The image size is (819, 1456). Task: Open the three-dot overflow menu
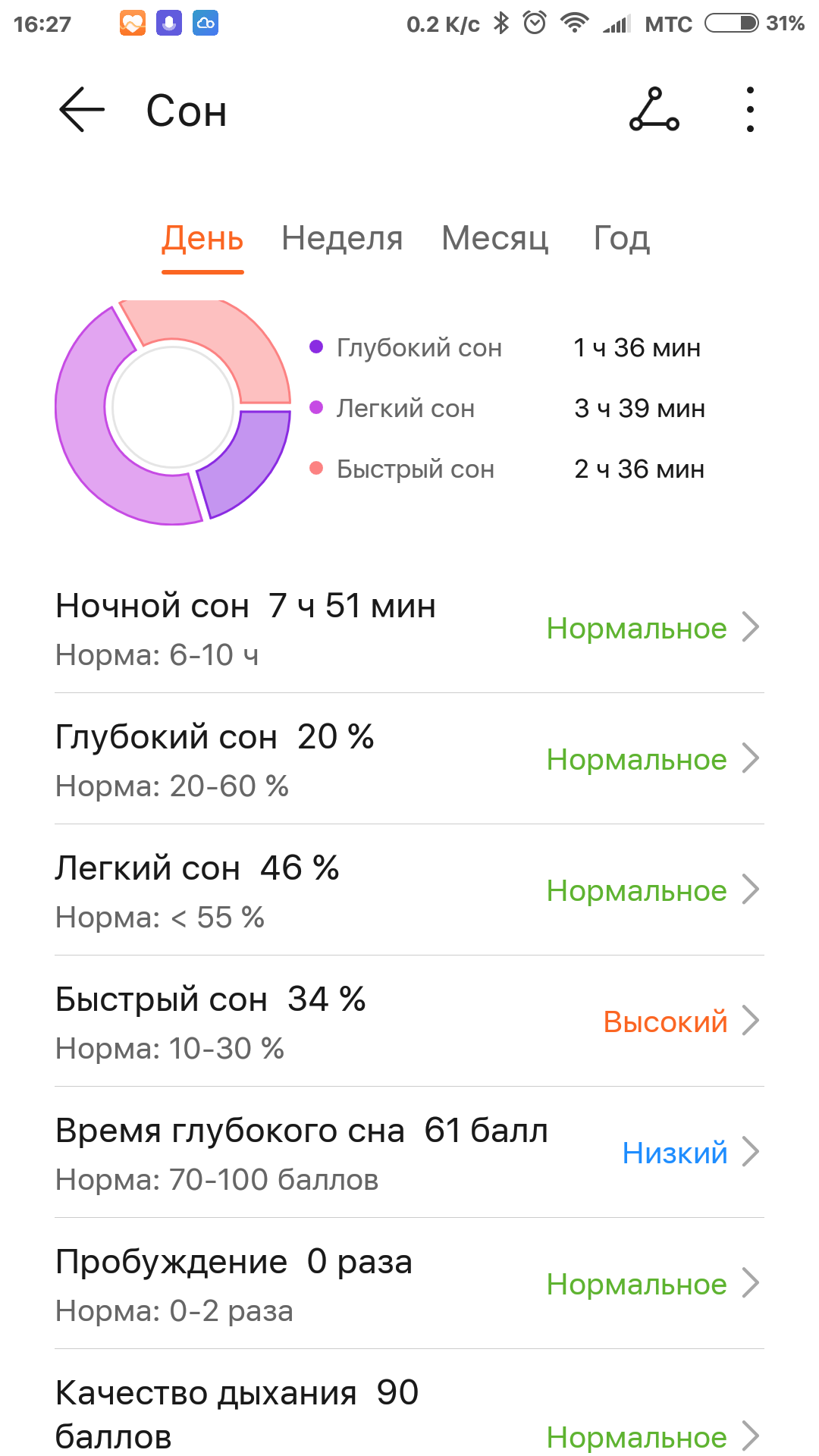750,110
